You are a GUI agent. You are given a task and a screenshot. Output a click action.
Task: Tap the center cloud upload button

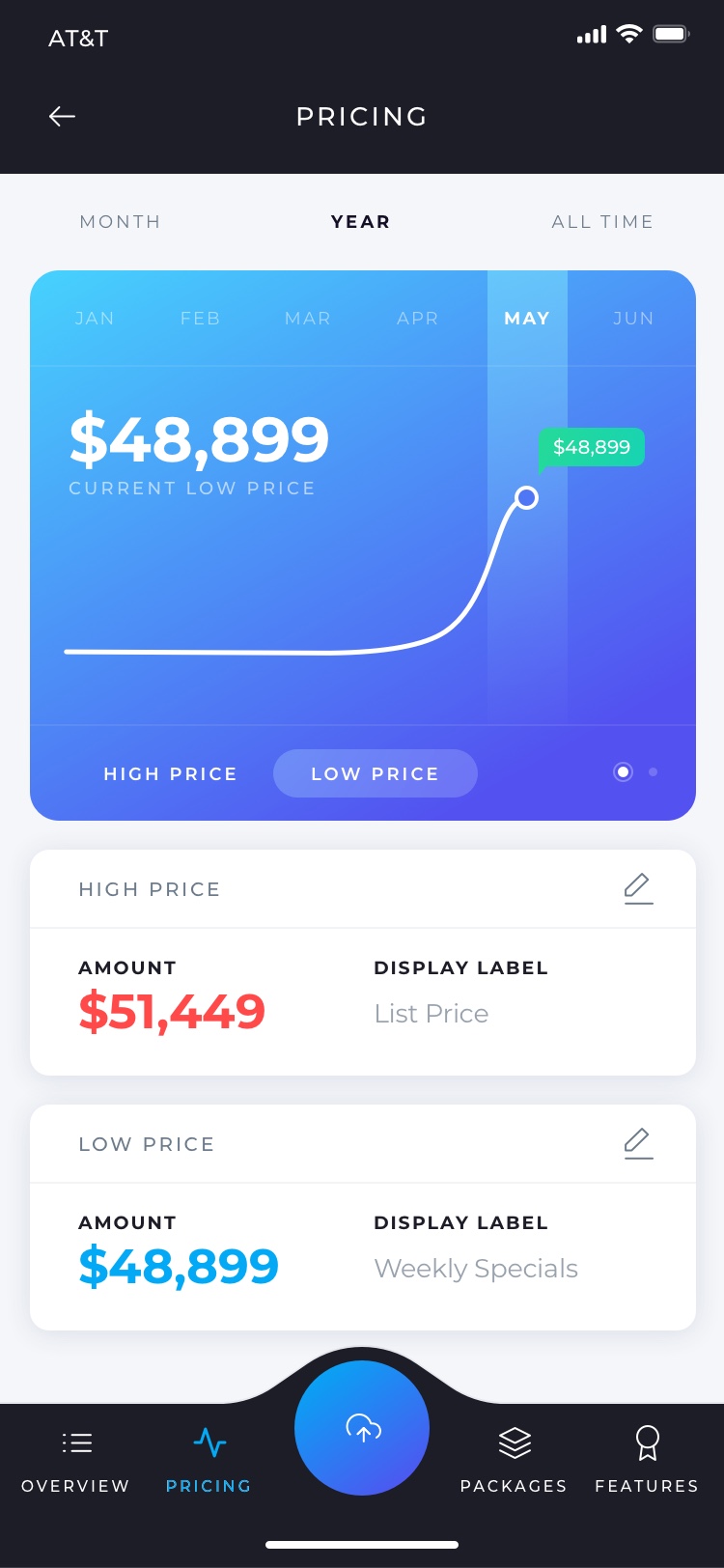(x=362, y=1428)
